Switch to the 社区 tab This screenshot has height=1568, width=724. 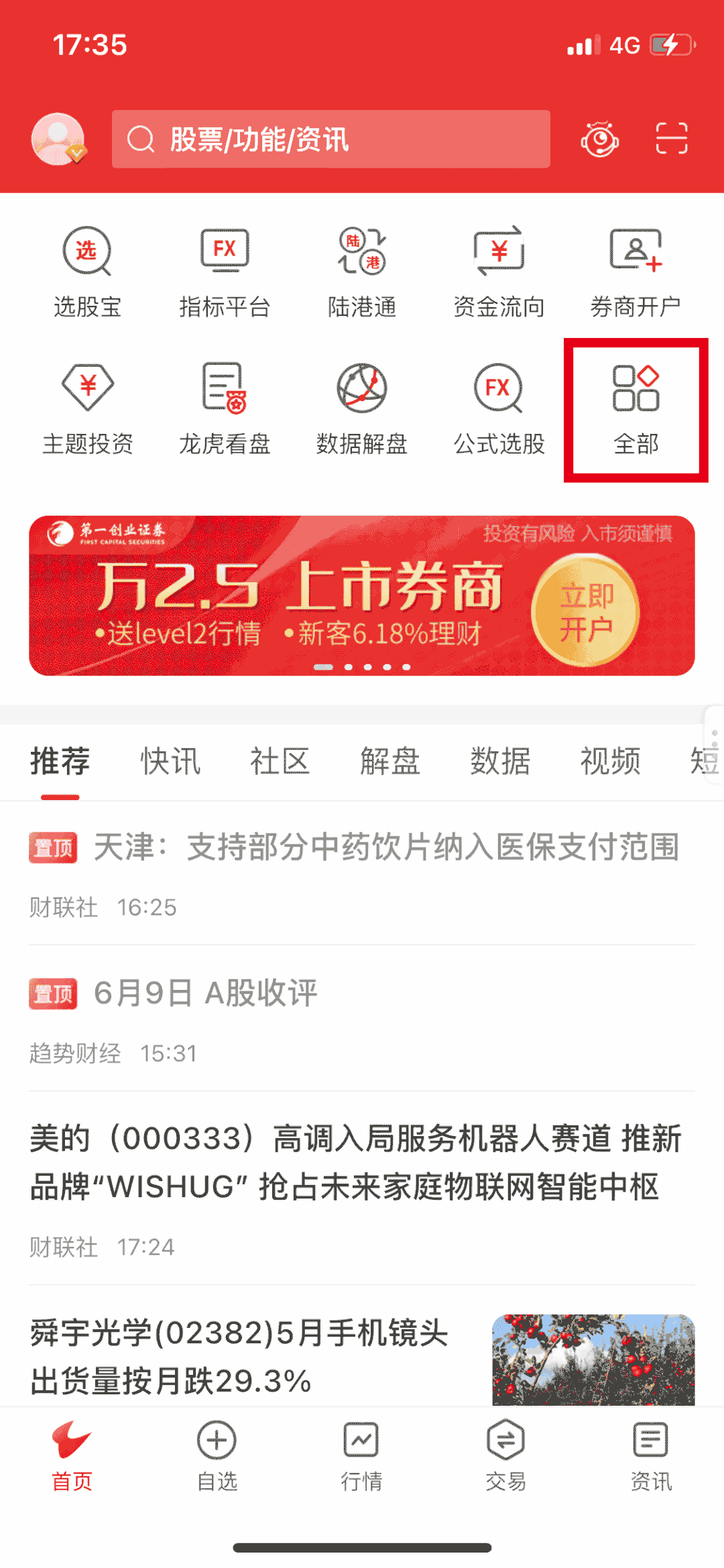280,761
